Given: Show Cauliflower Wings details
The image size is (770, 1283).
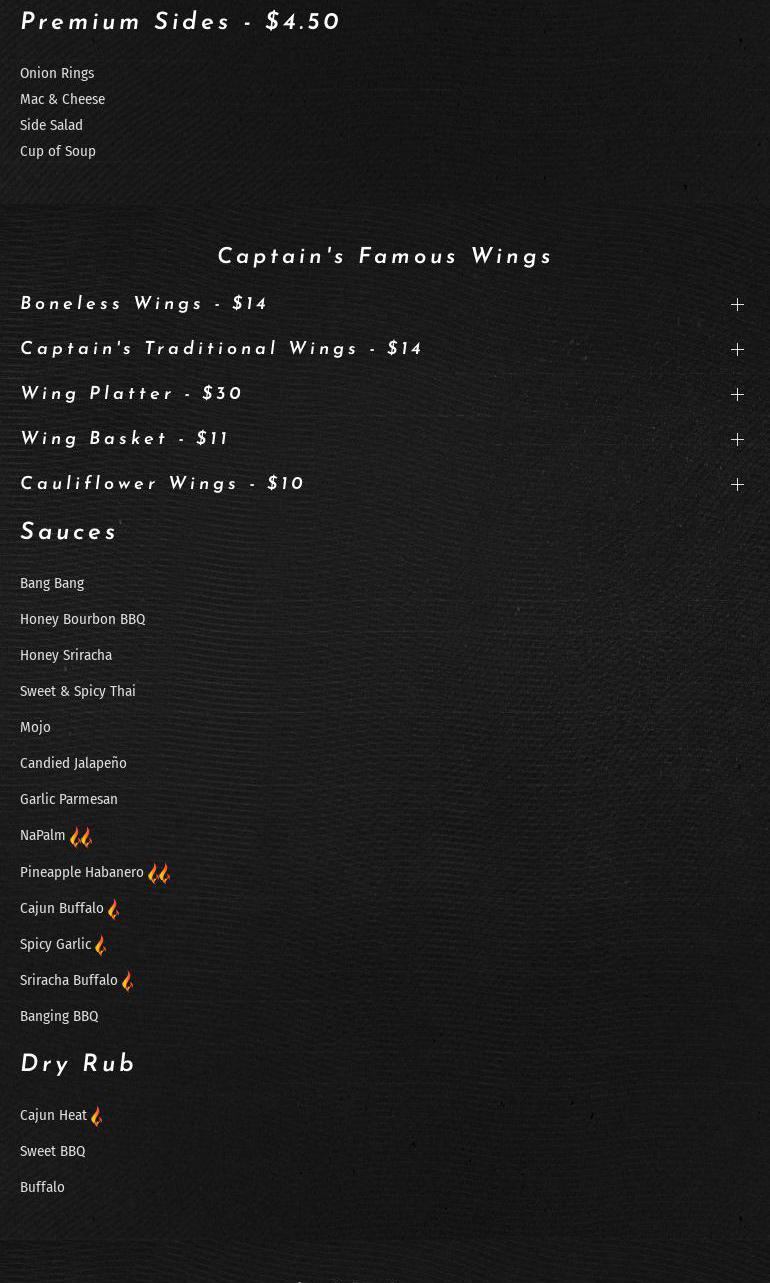Looking at the screenshot, I should [737, 485].
